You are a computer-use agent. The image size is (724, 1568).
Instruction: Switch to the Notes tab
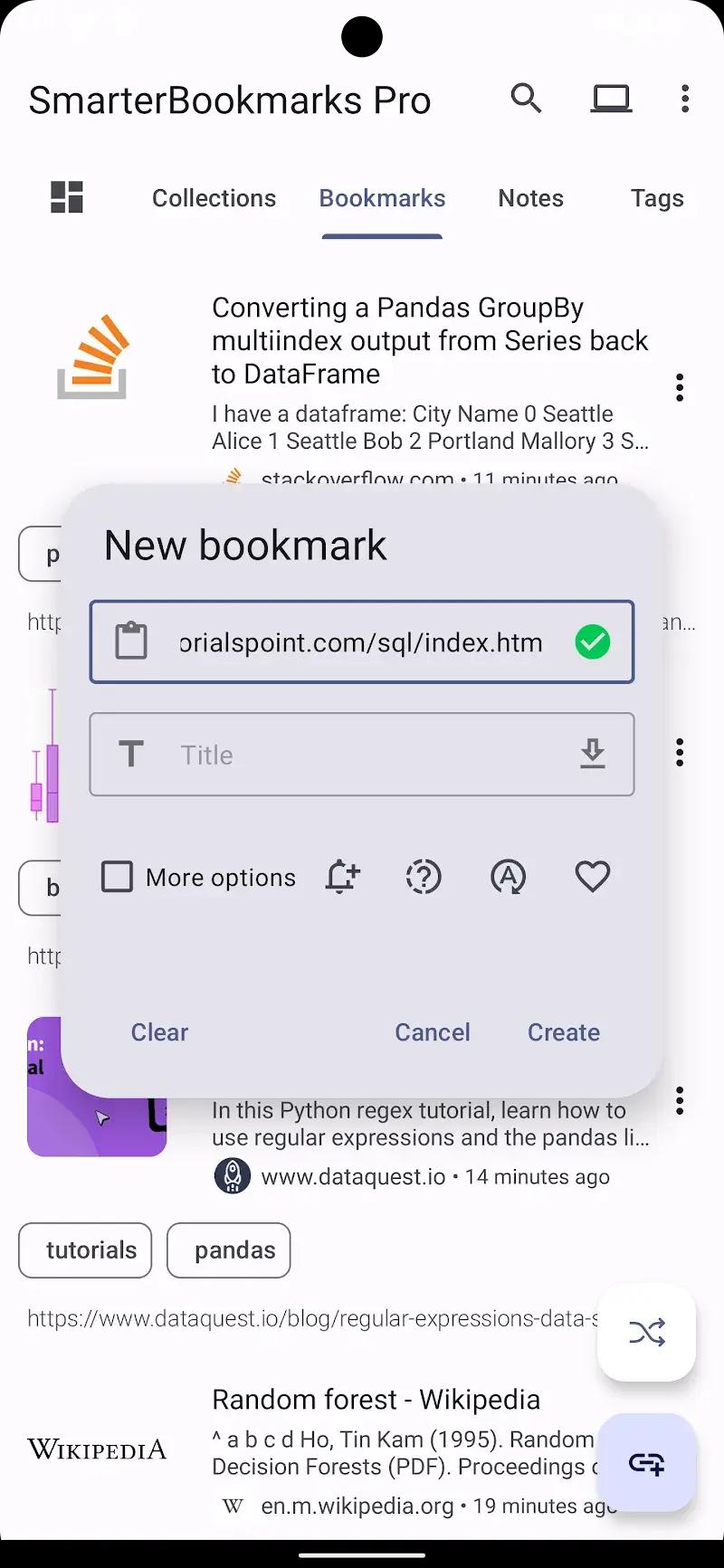click(530, 198)
